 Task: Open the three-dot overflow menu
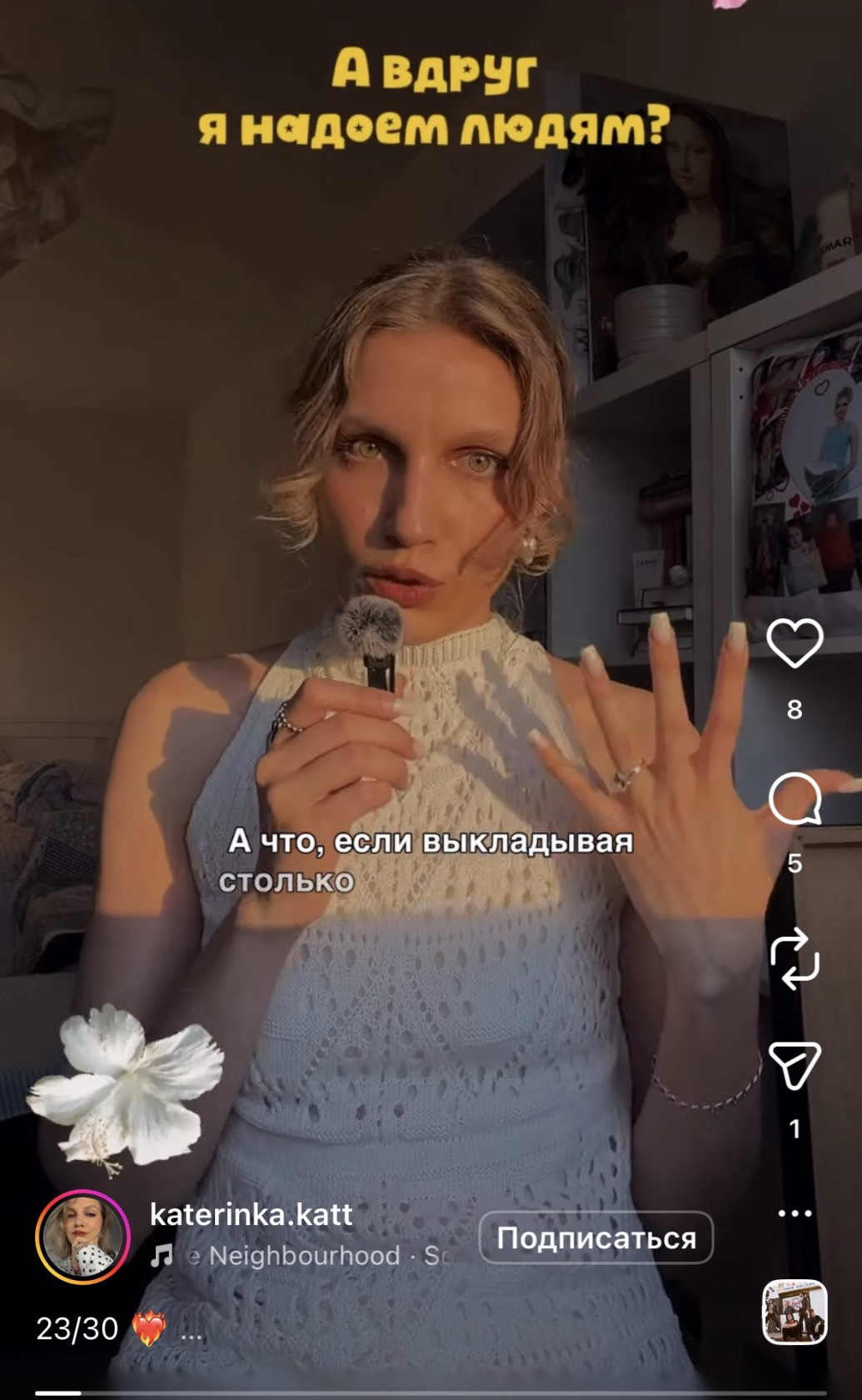pyautogui.click(x=795, y=1213)
